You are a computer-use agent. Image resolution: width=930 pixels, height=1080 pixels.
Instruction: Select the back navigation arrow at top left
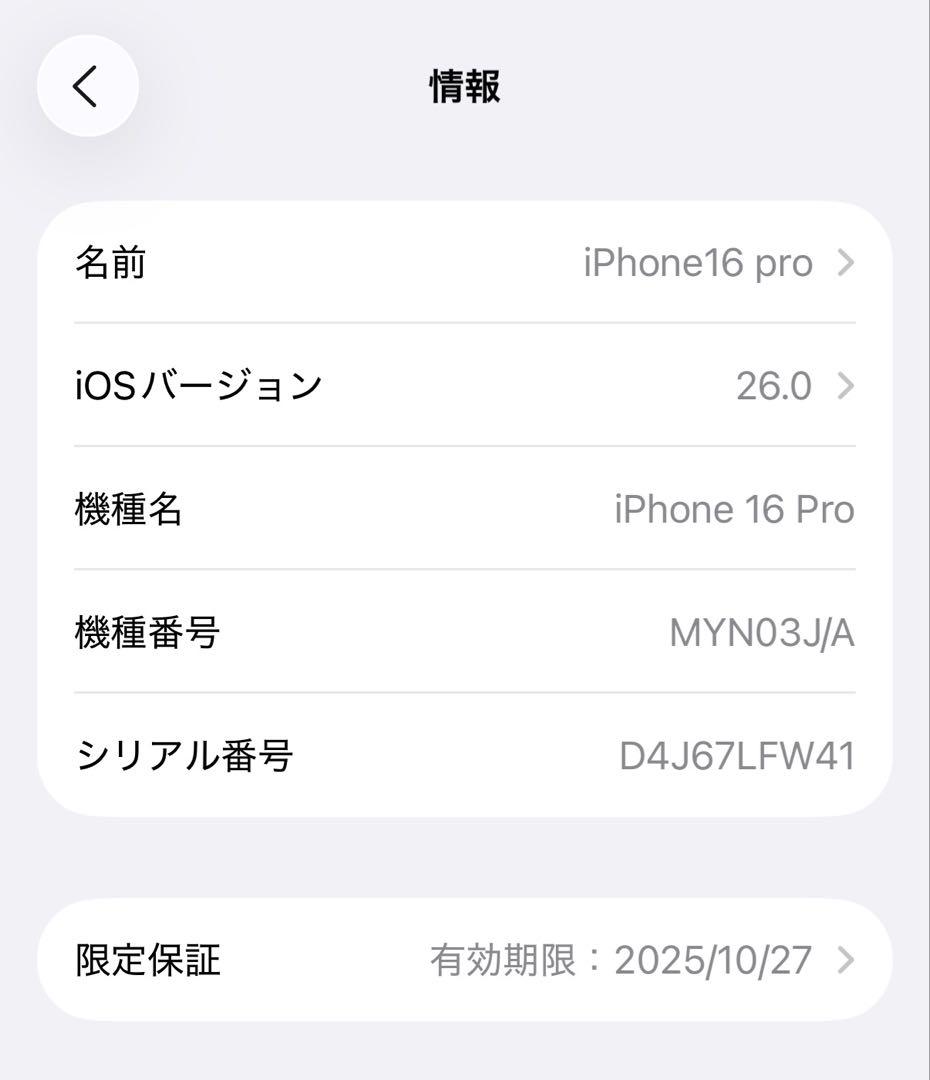(87, 85)
